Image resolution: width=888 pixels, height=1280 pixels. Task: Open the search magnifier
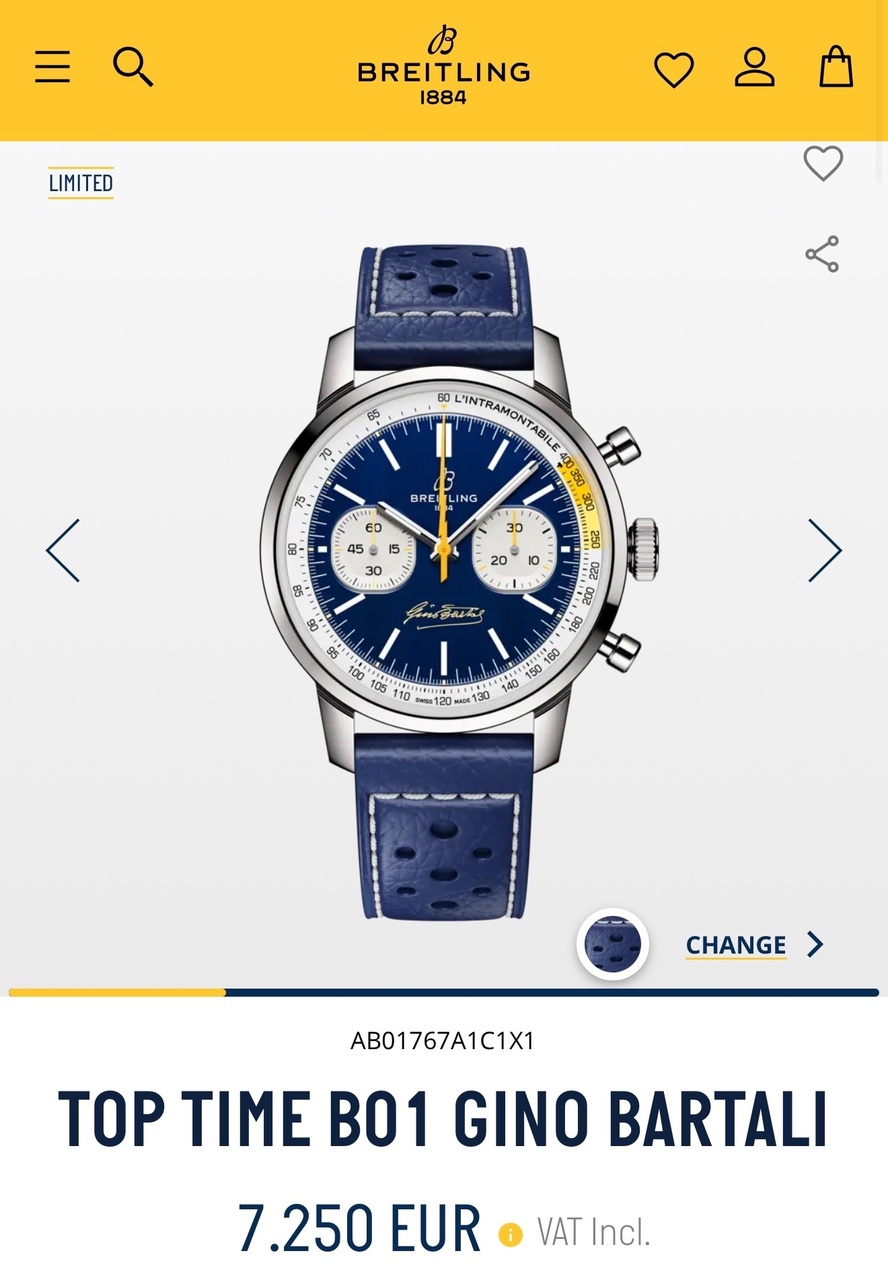point(132,67)
